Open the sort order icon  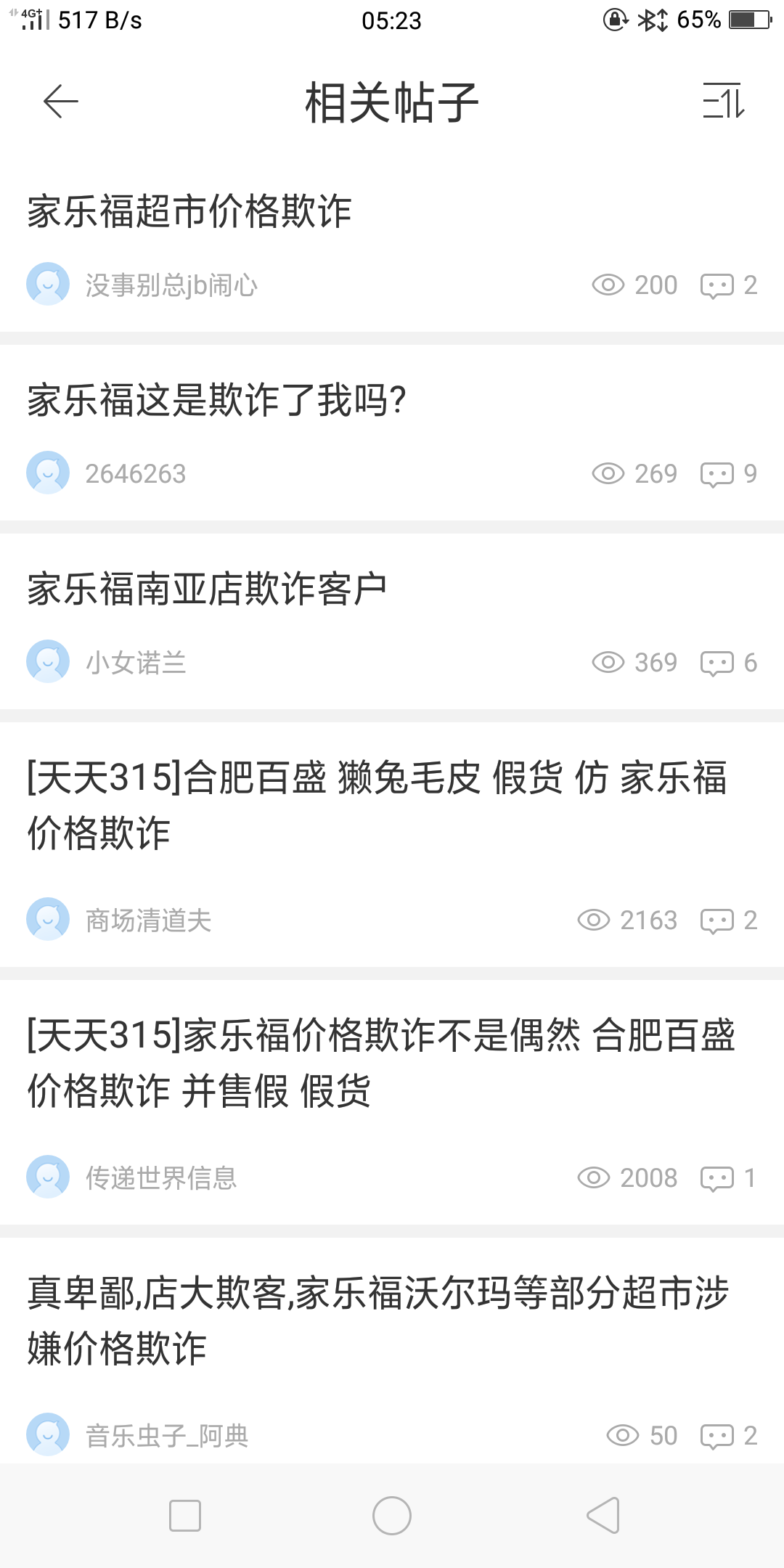724,101
